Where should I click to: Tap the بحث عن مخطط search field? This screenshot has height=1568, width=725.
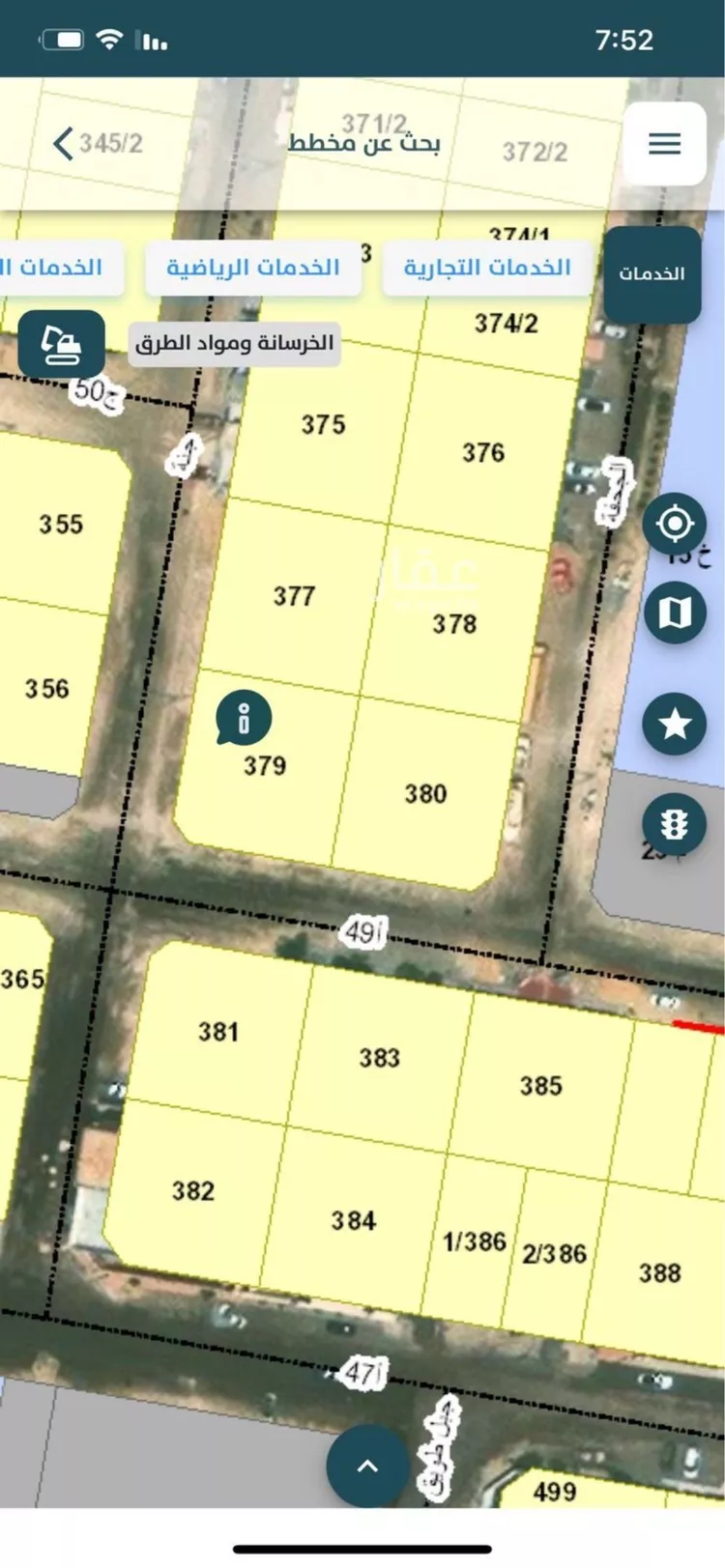click(x=362, y=144)
